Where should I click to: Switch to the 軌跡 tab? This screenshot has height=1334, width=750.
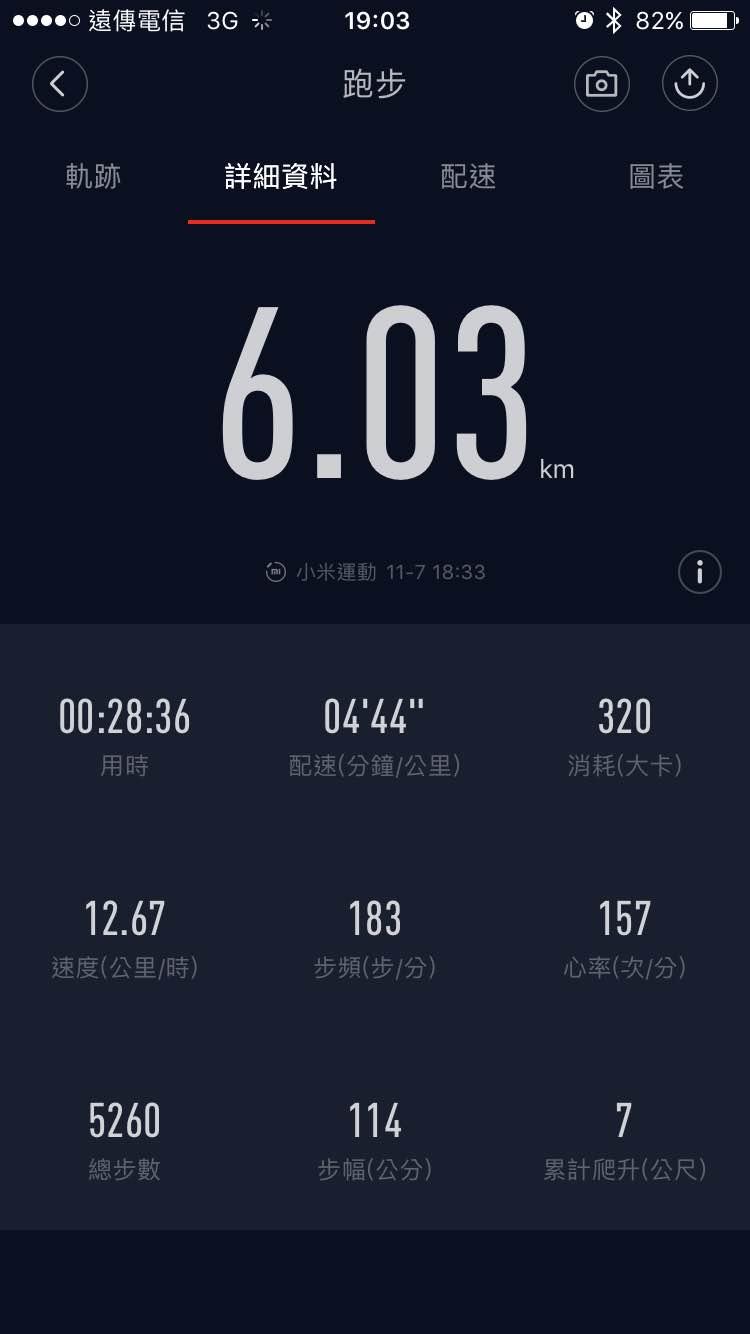pos(93,177)
